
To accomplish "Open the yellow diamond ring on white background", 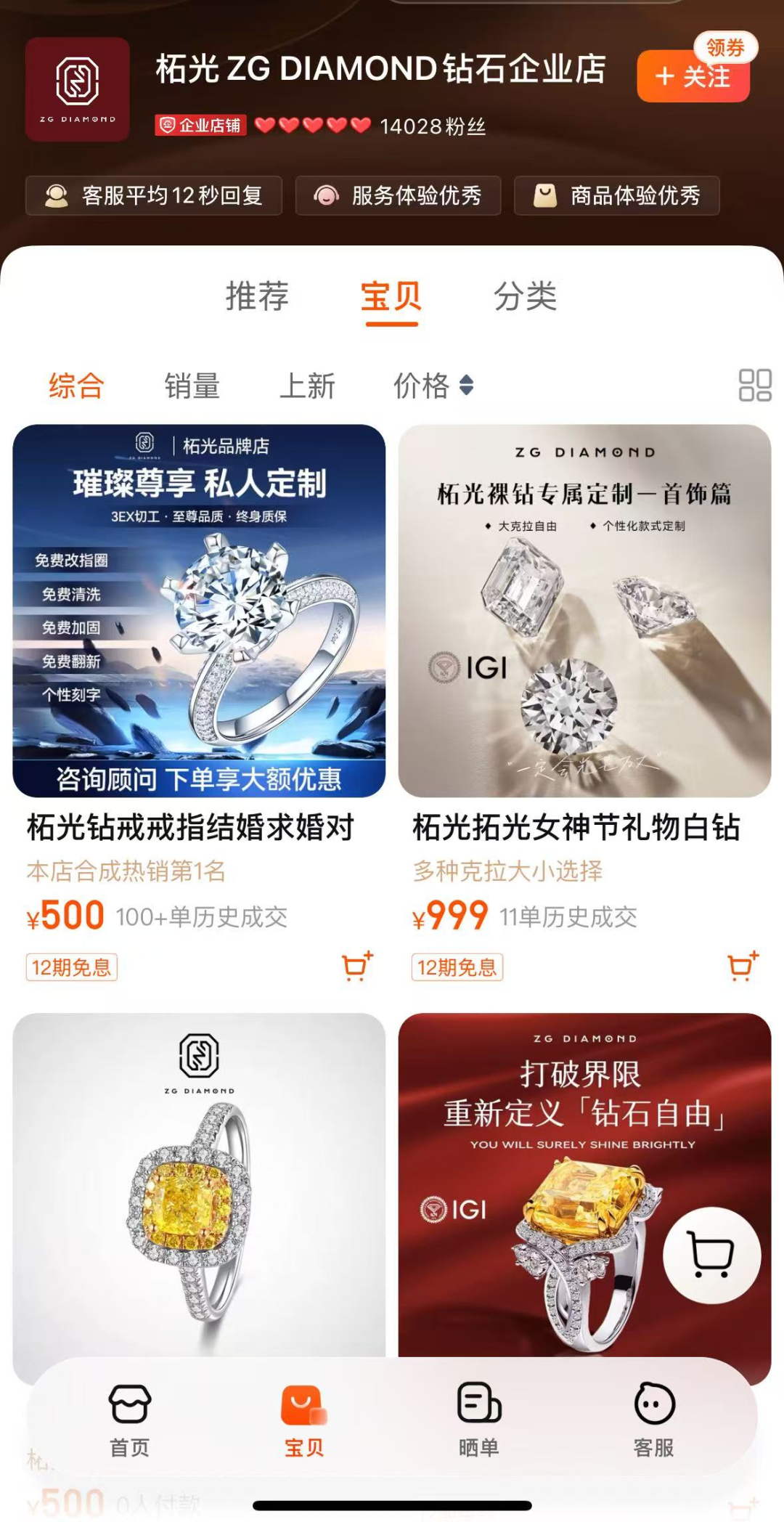I will click(199, 1185).
